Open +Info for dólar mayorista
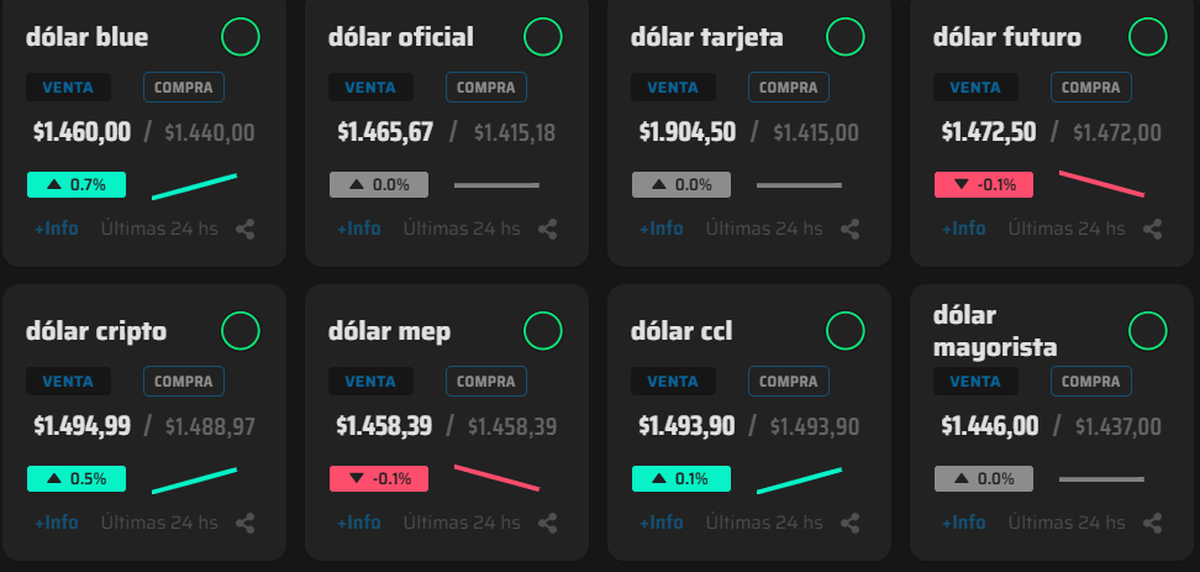The width and height of the screenshot is (1200, 572). (x=963, y=523)
